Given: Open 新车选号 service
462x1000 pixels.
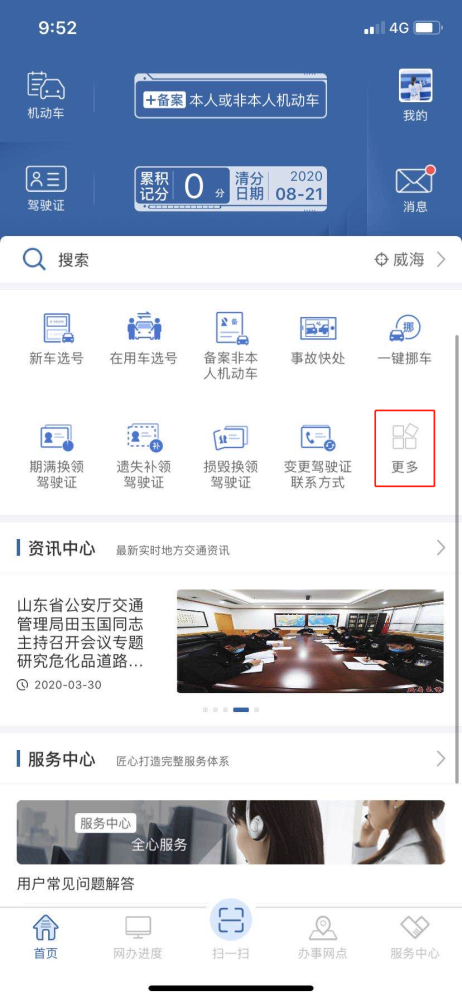Looking at the screenshot, I should [57, 339].
